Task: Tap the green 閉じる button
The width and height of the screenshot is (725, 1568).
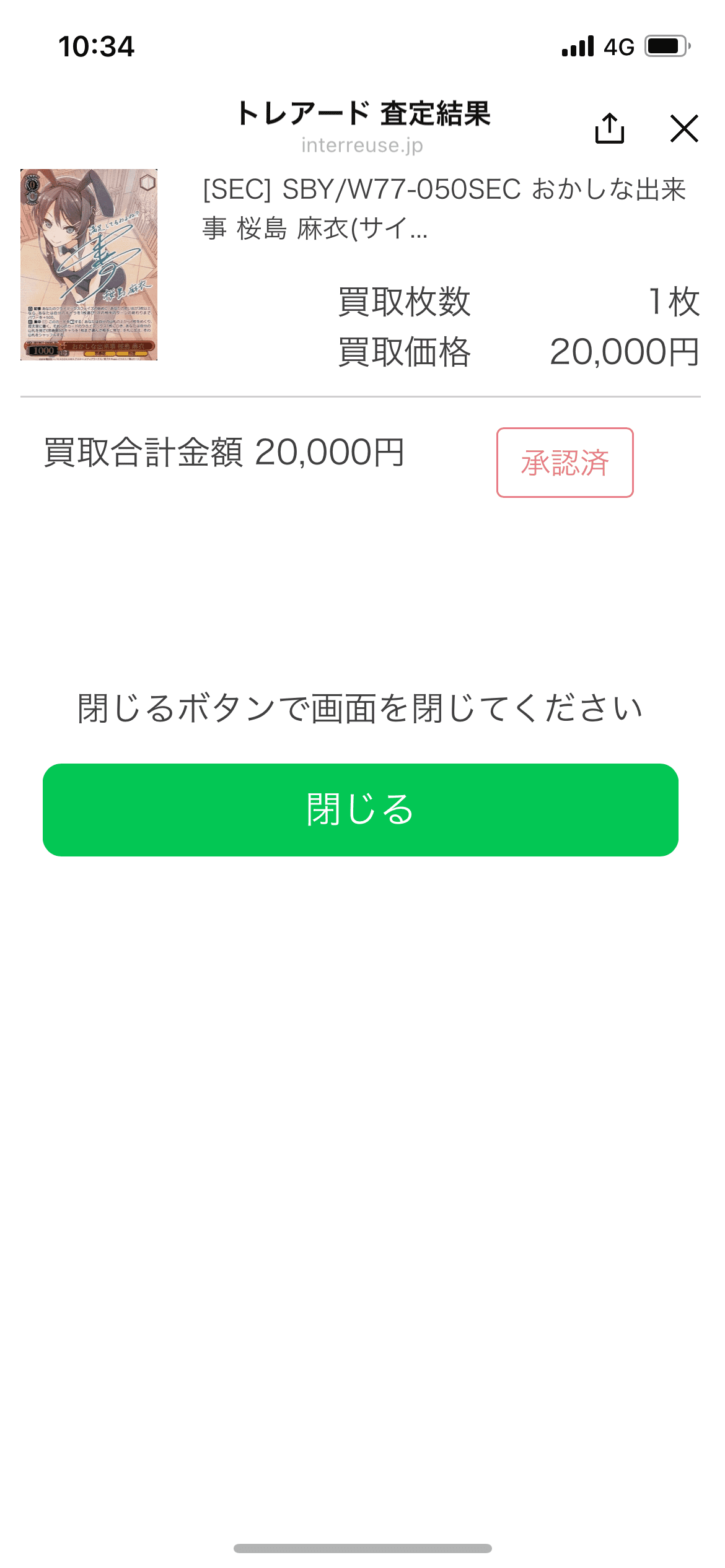Action: pos(361,810)
